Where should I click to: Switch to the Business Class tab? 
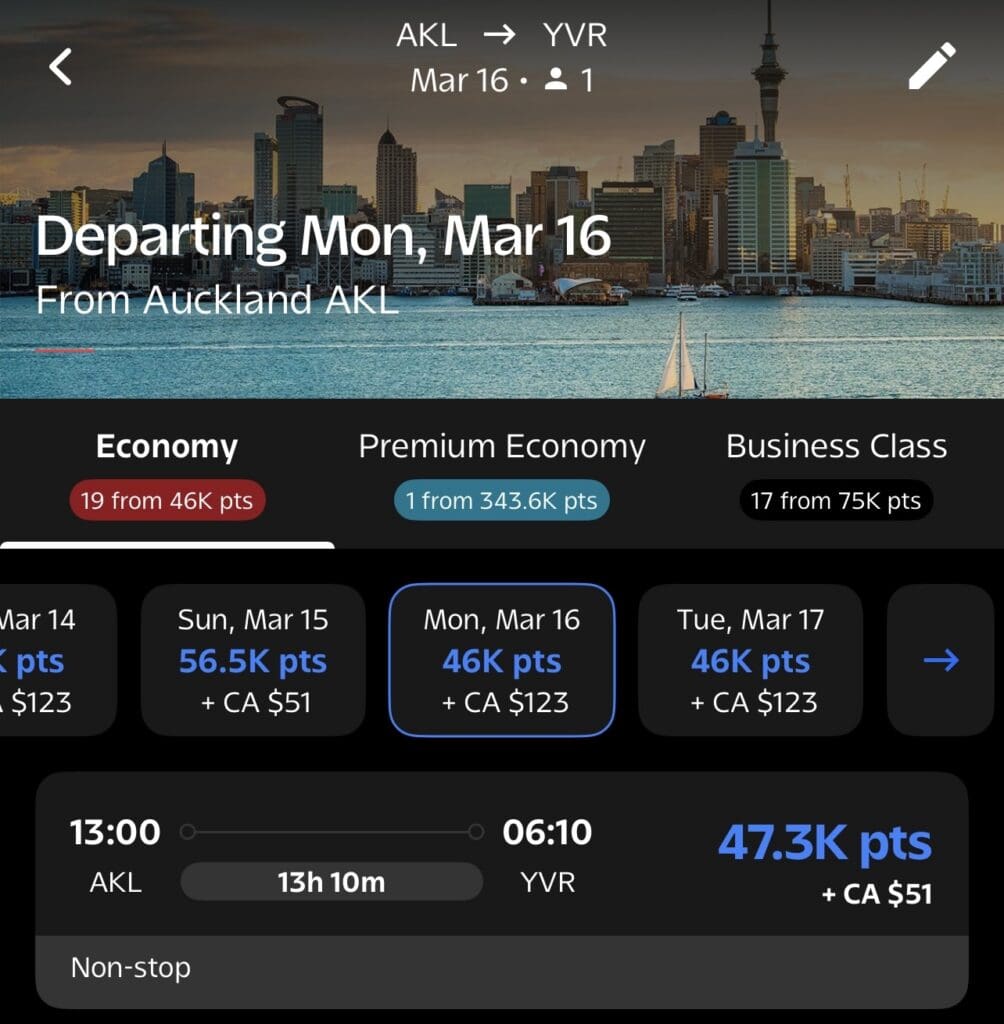pyautogui.click(x=836, y=472)
